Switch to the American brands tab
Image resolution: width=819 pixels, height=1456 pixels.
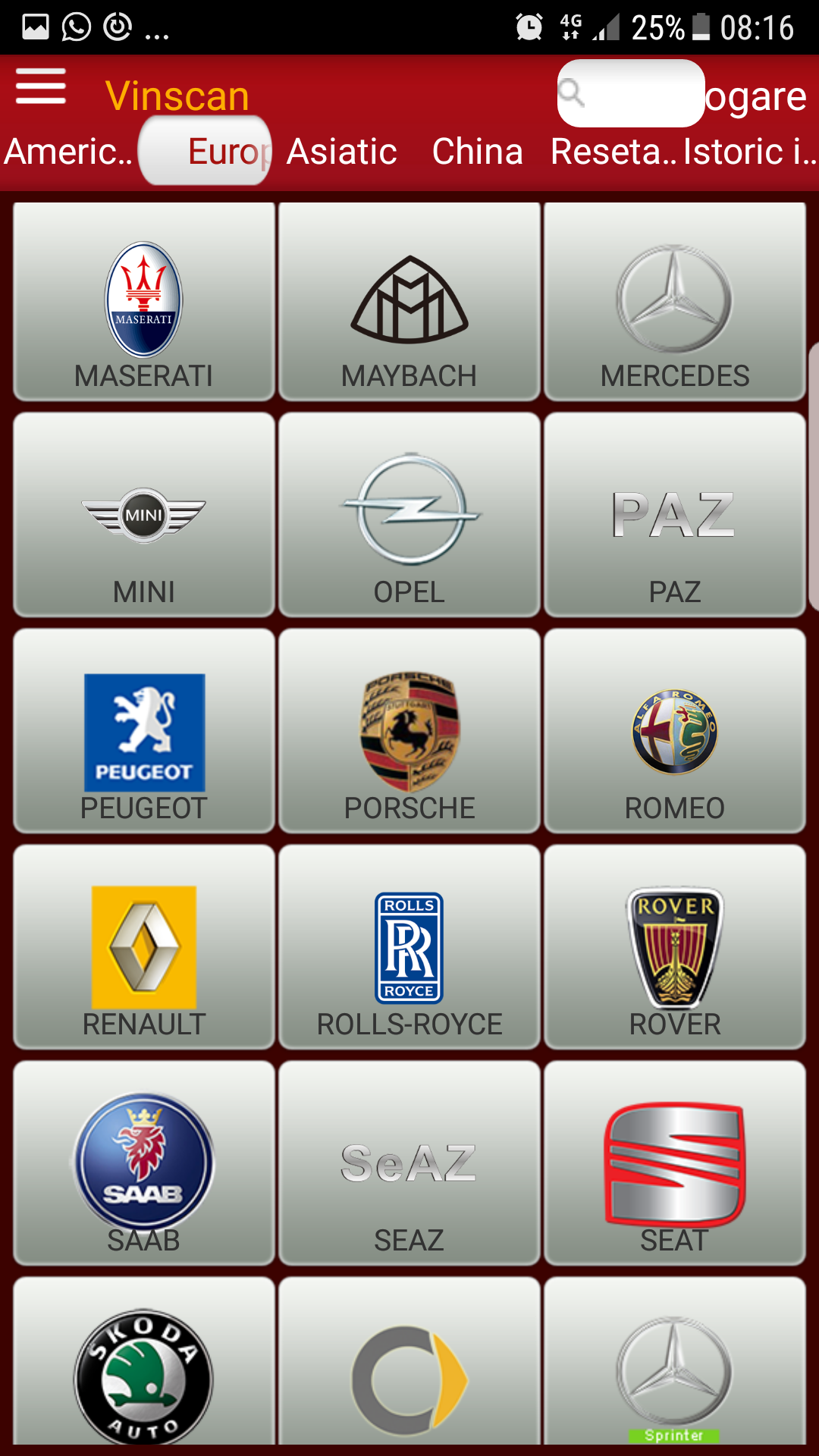pyautogui.click(x=68, y=152)
